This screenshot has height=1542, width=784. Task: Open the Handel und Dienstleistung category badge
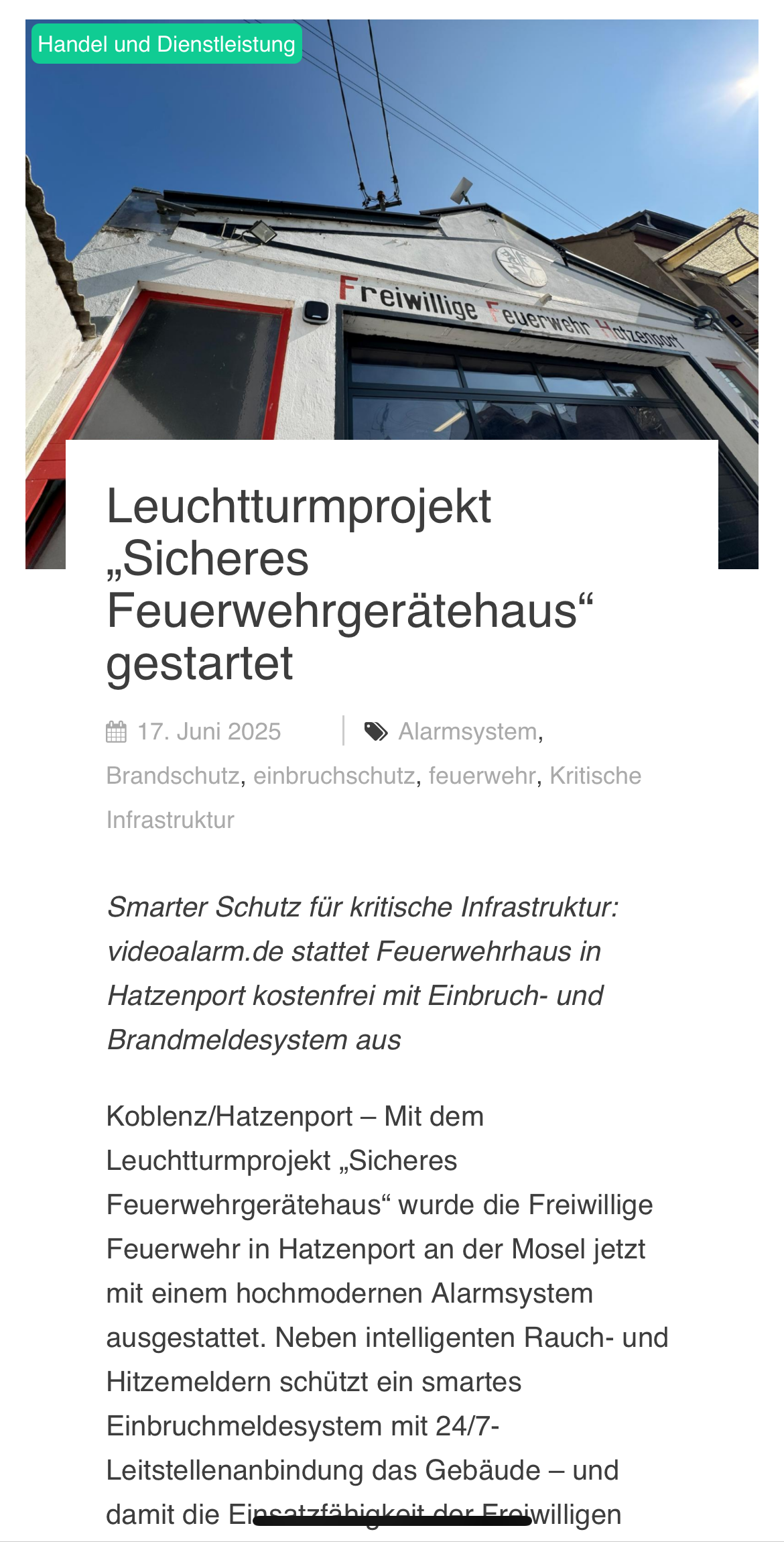[167, 44]
